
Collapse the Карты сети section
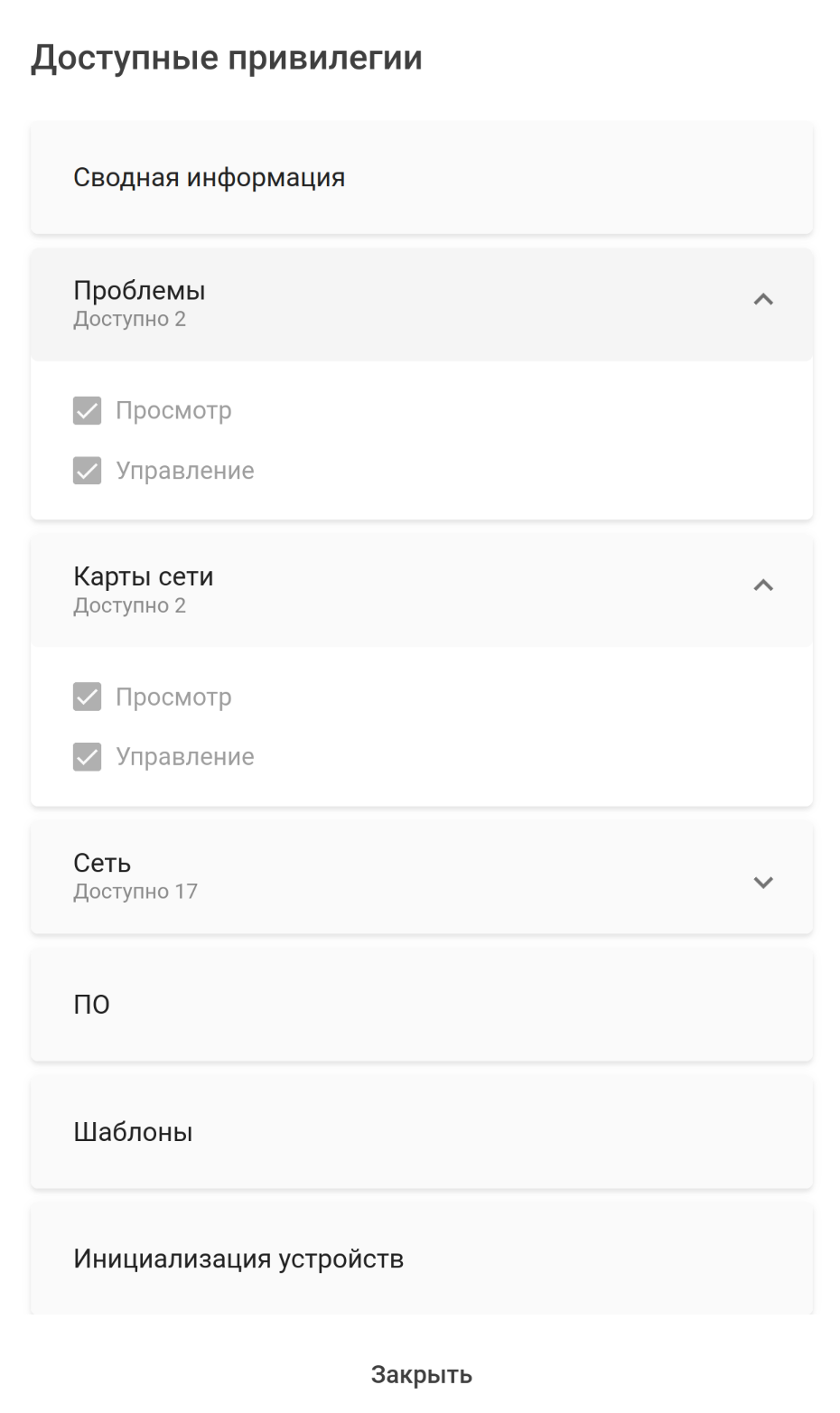click(763, 586)
